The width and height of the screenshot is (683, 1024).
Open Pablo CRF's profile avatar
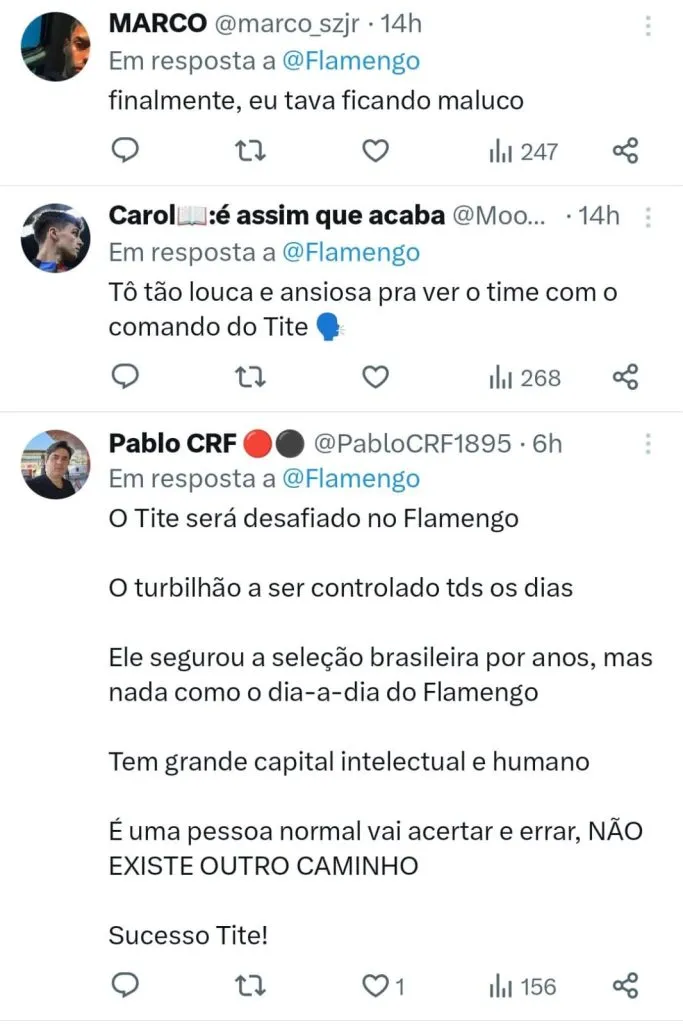[x=56, y=465]
